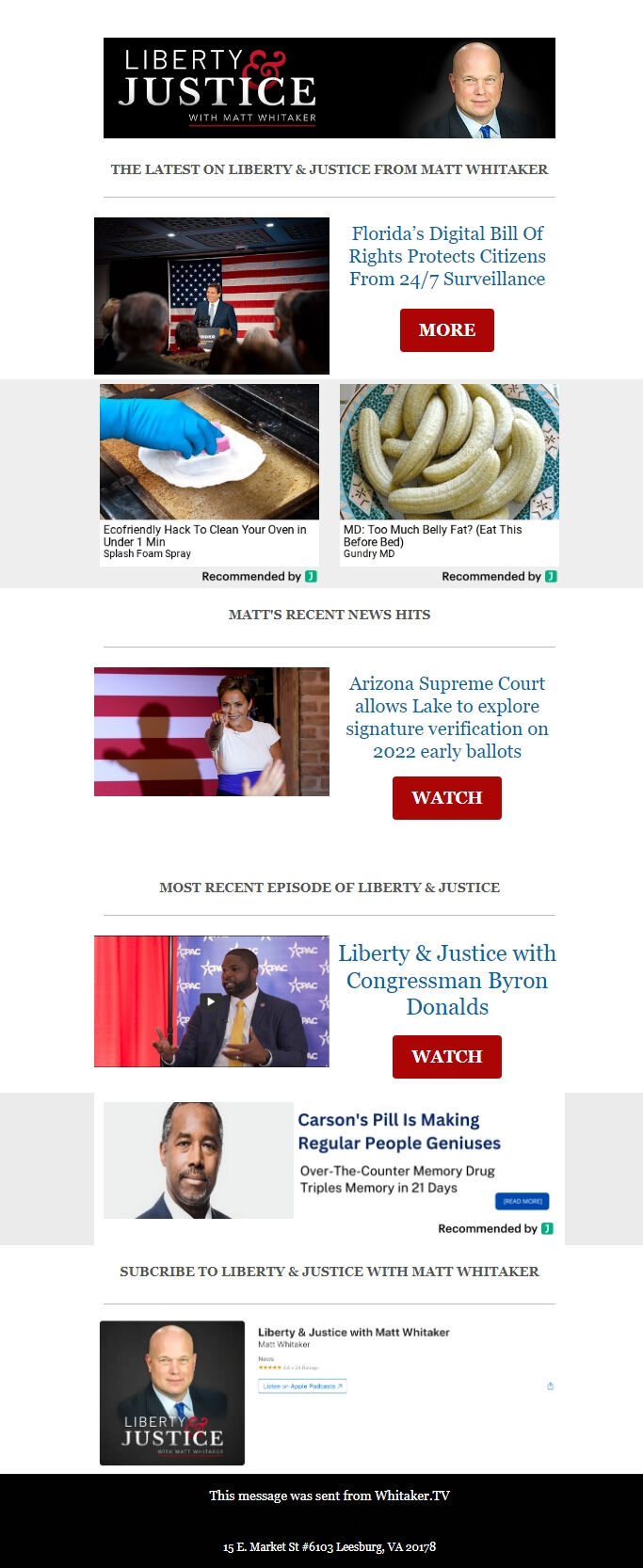Open Arizona Supreme Court Lake headline link
The width and height of the screenshot is (643, 1568).
coord(446,717)
